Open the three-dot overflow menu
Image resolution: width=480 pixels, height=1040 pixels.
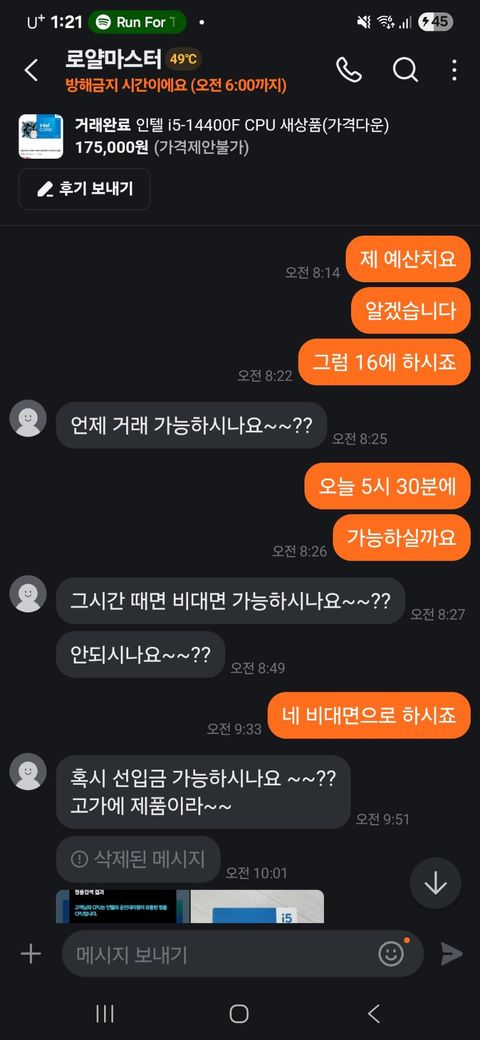coord(454,70)
